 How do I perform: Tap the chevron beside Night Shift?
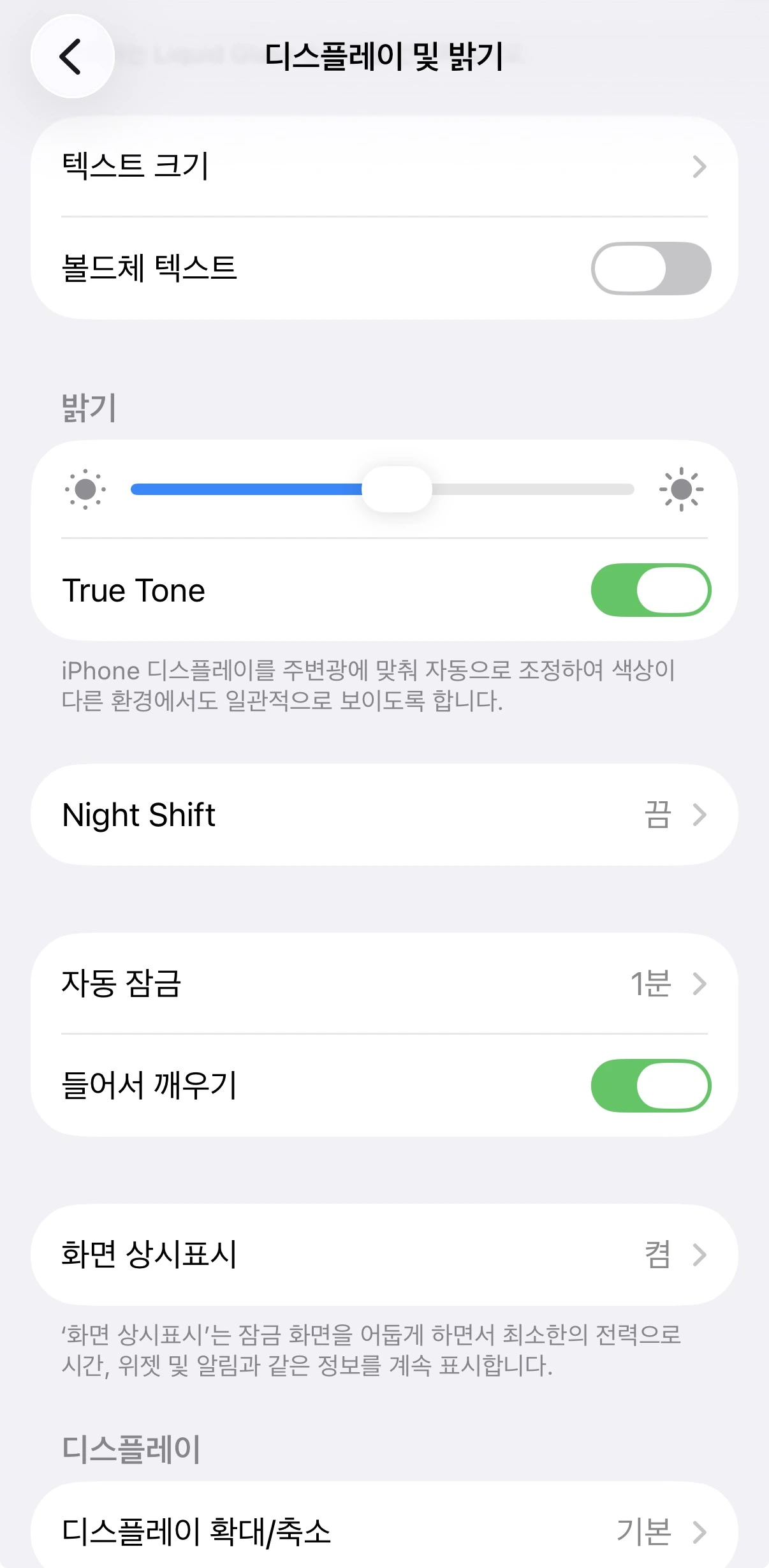[x=700, y=814]
